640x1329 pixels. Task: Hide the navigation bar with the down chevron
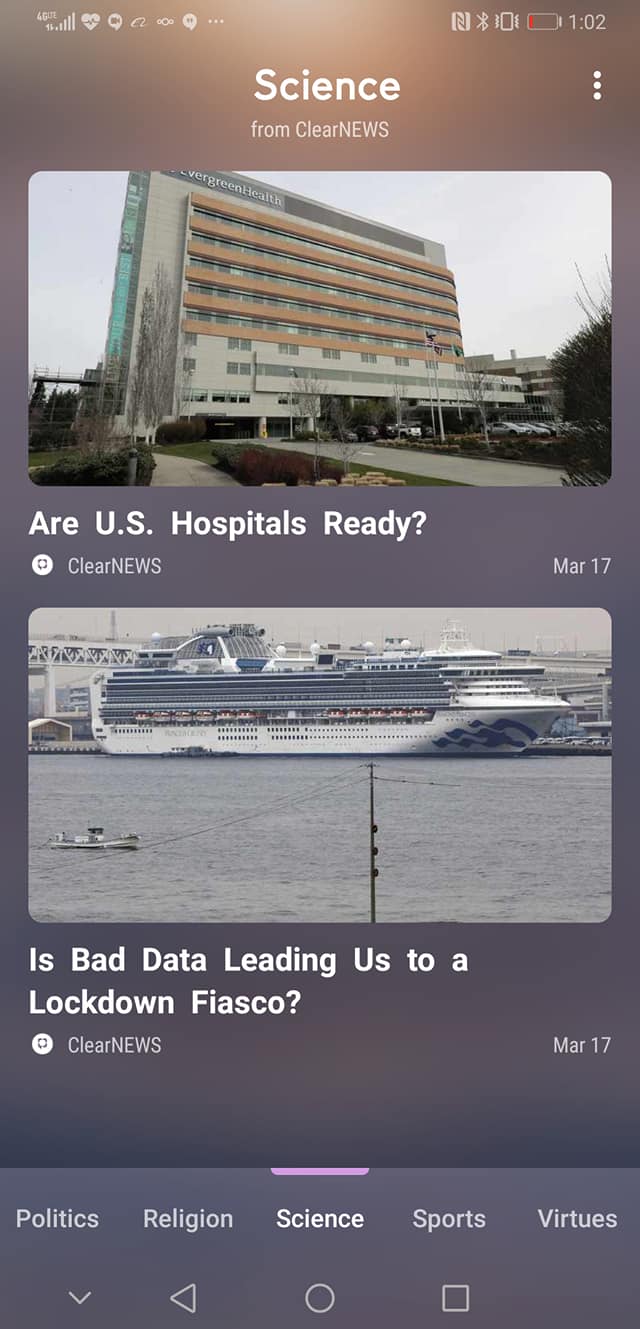[80, 1298]
